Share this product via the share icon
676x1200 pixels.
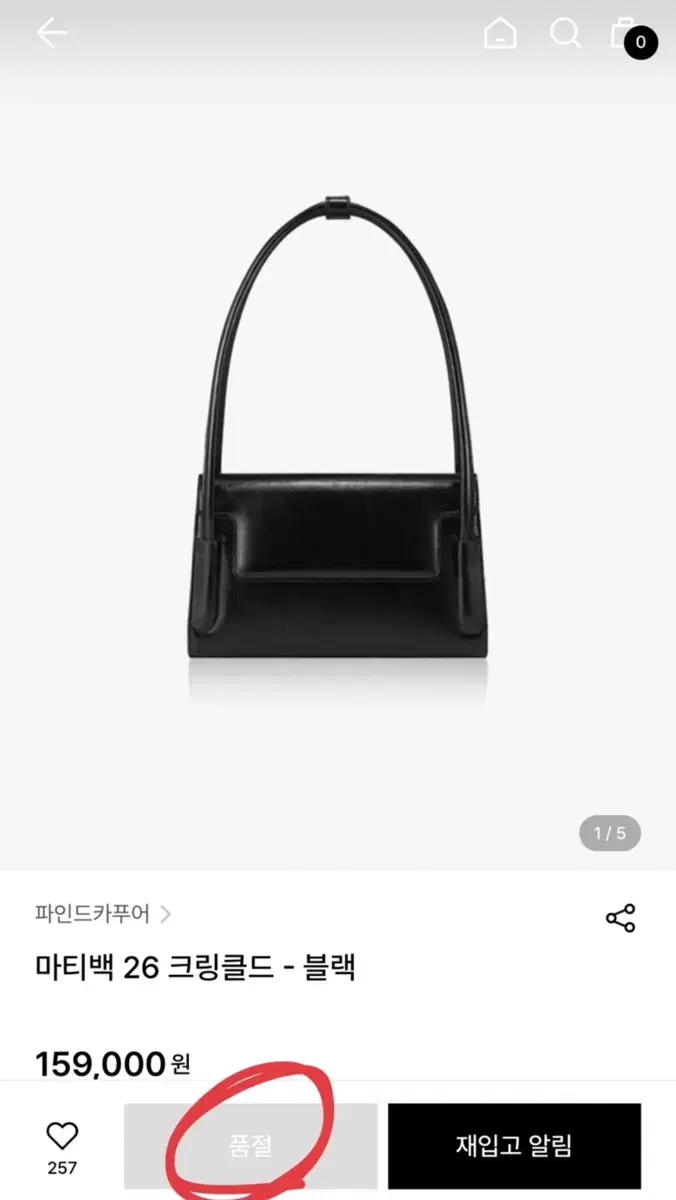621,918
